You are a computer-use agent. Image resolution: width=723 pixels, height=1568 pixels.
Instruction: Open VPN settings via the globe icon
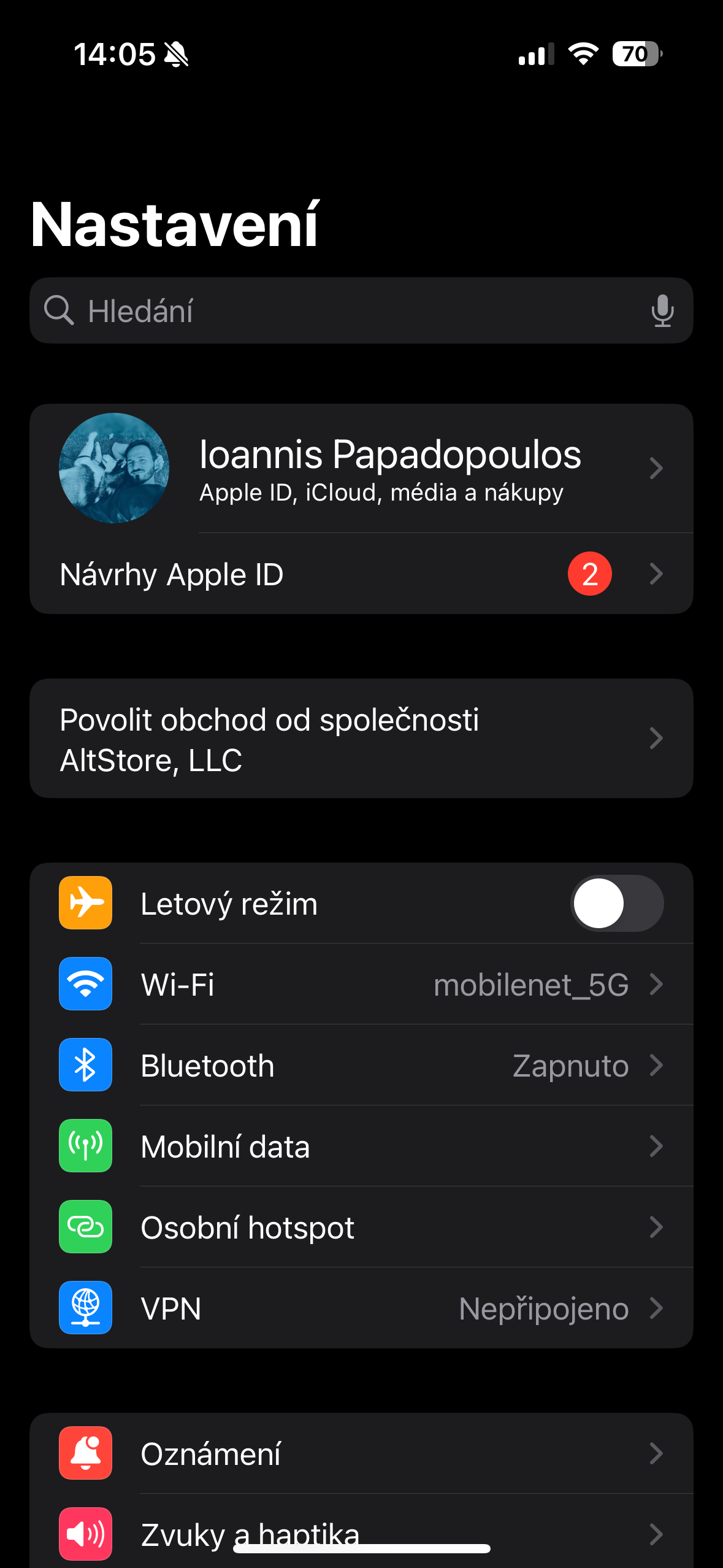85,1308
